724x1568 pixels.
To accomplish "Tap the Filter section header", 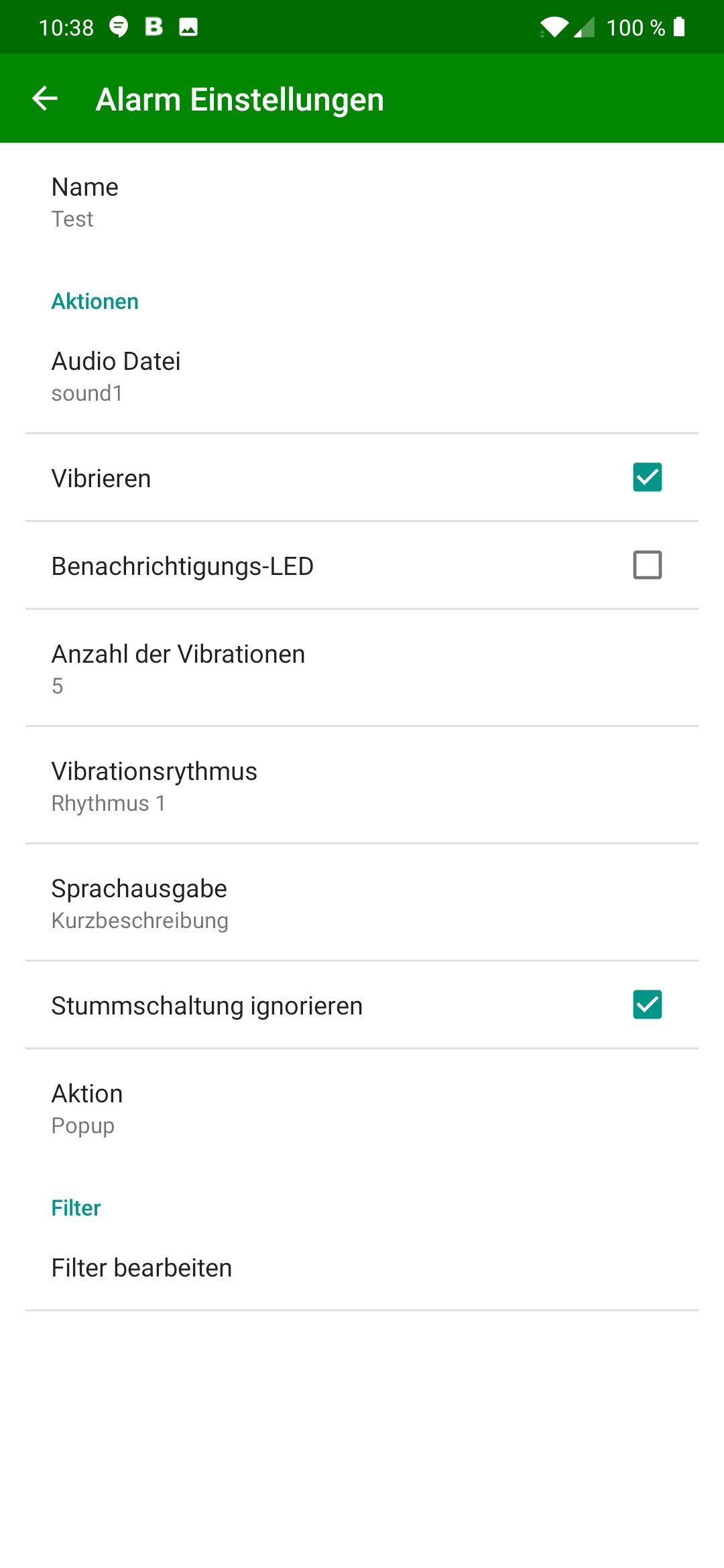I will 76,1208.
